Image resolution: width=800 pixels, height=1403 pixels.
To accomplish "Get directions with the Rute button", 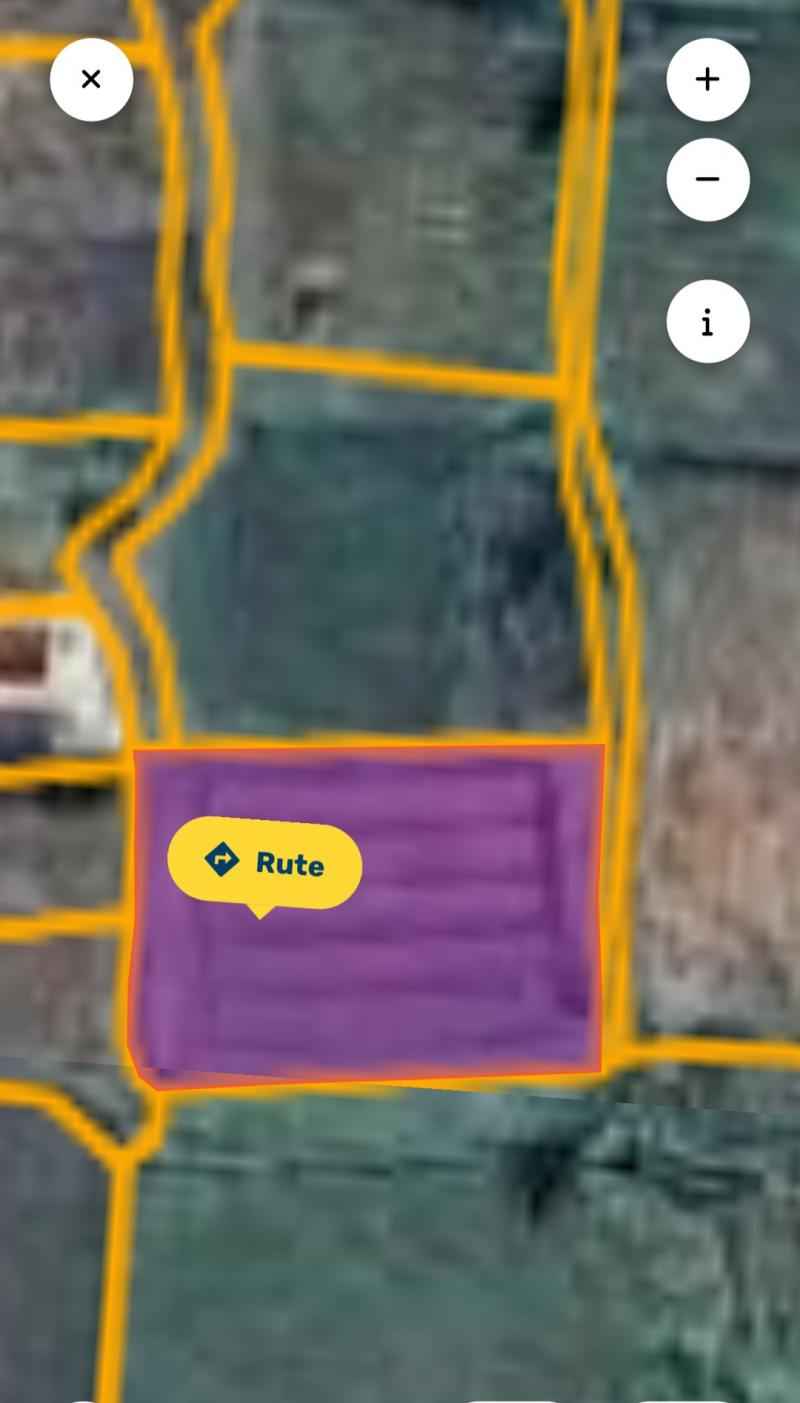I will click(x=265, y=862).
